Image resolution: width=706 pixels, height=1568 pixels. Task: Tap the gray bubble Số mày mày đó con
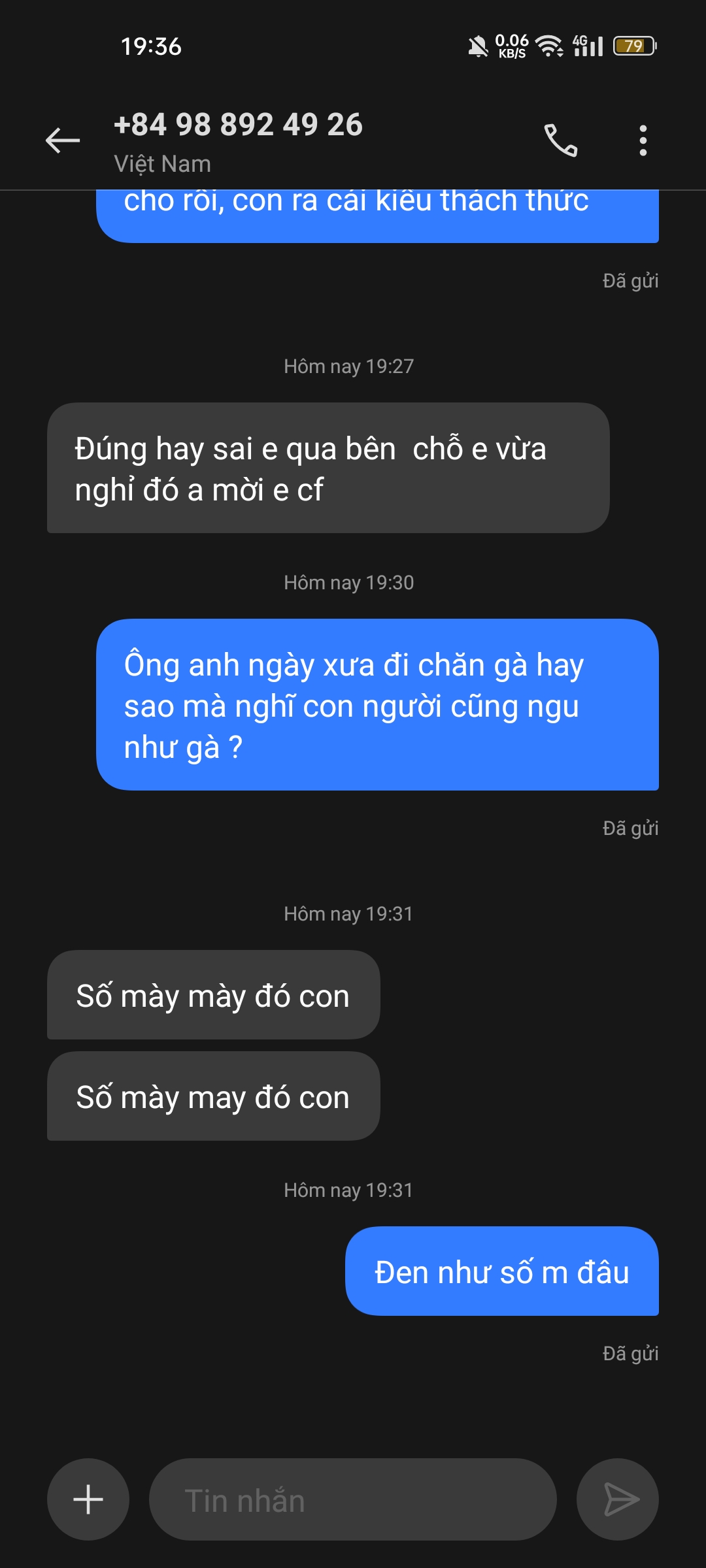(x=212, y=994)
